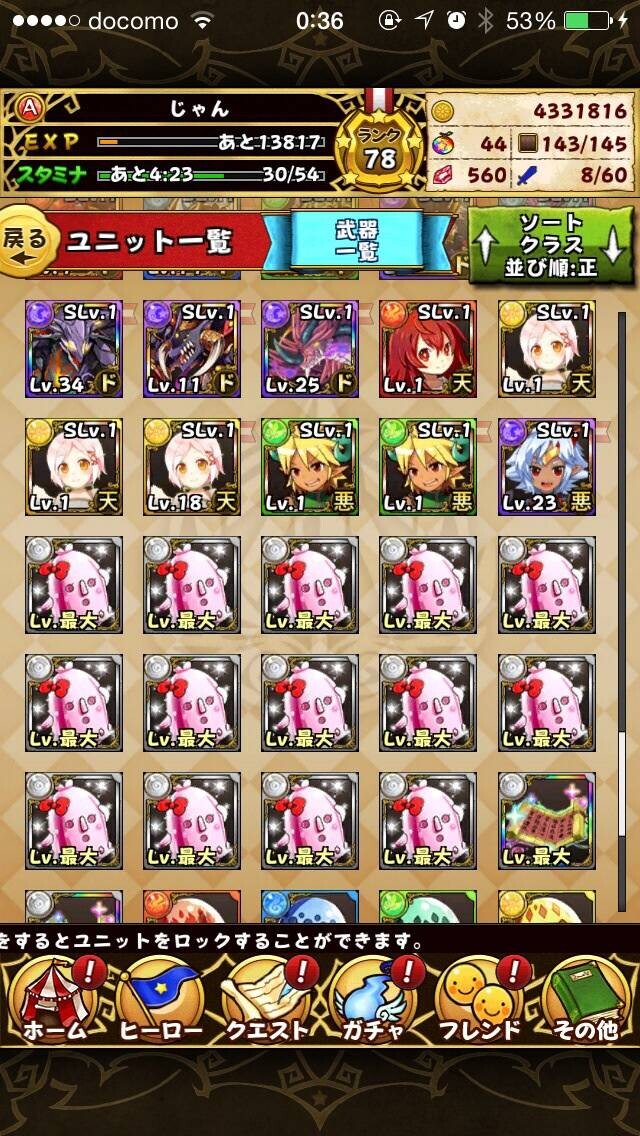Select the Lv.18 pink-haired 天 unit

point(192,467)
